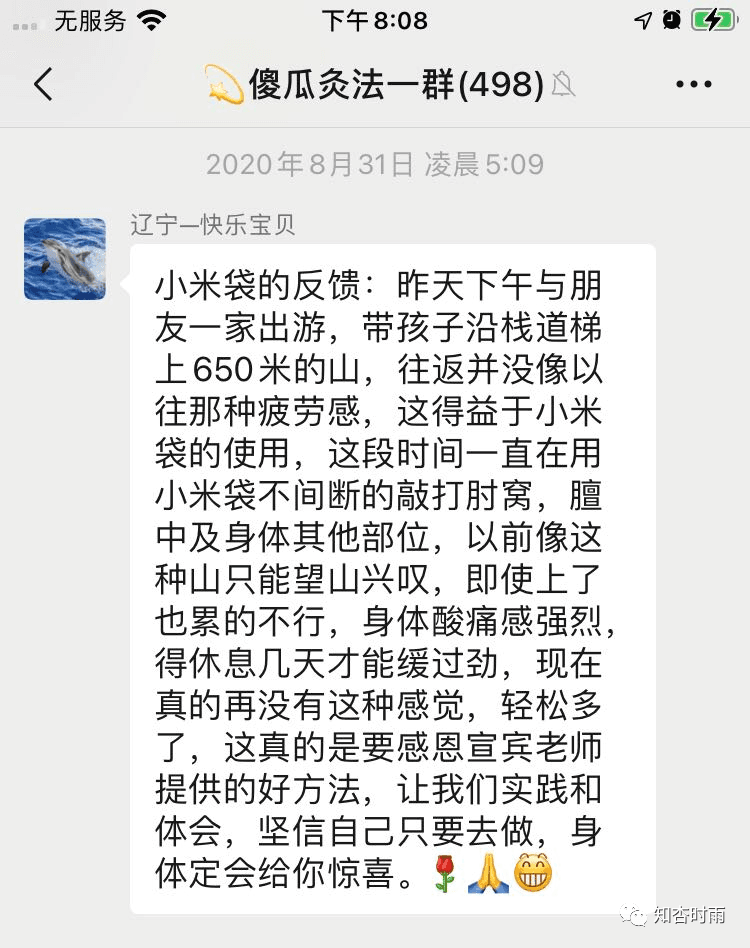Image resolution: width=750 pixels, height=948 pixels.
Task: Open the dolphin avatar of 辽宁—快乐宝贝
Action: point(64,258)
